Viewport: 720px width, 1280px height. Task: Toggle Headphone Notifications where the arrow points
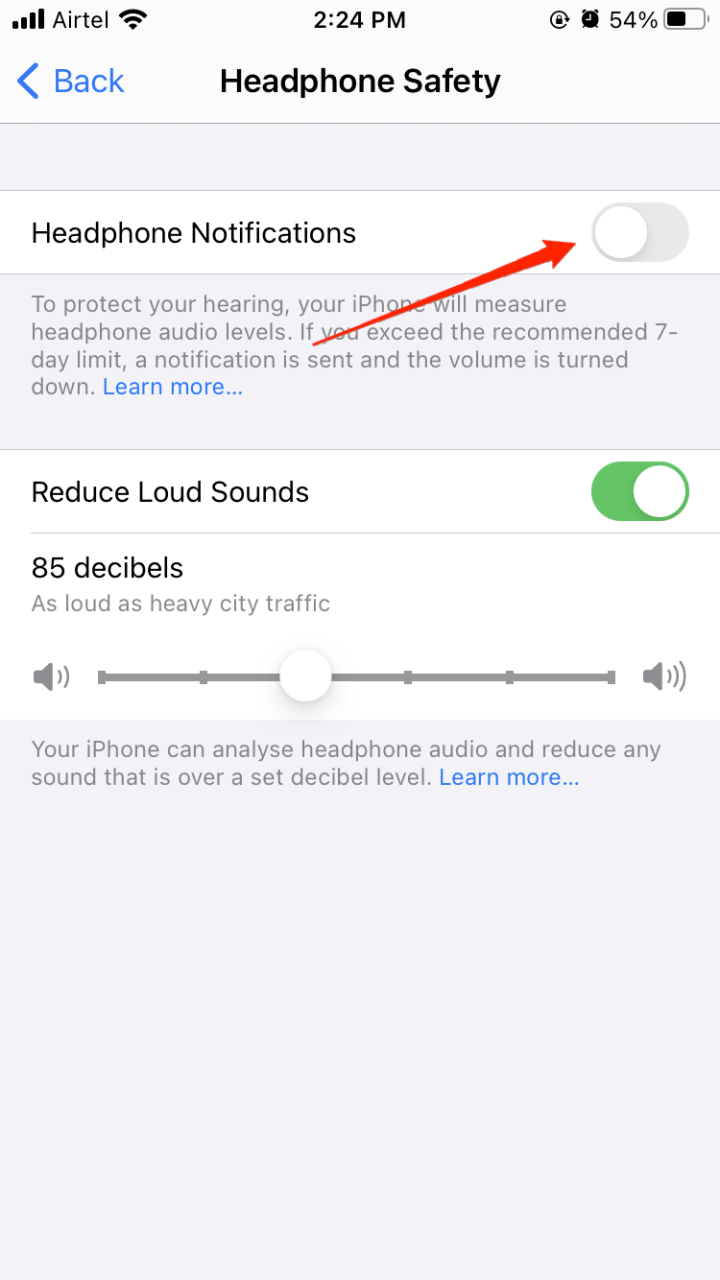click(640, 232)
